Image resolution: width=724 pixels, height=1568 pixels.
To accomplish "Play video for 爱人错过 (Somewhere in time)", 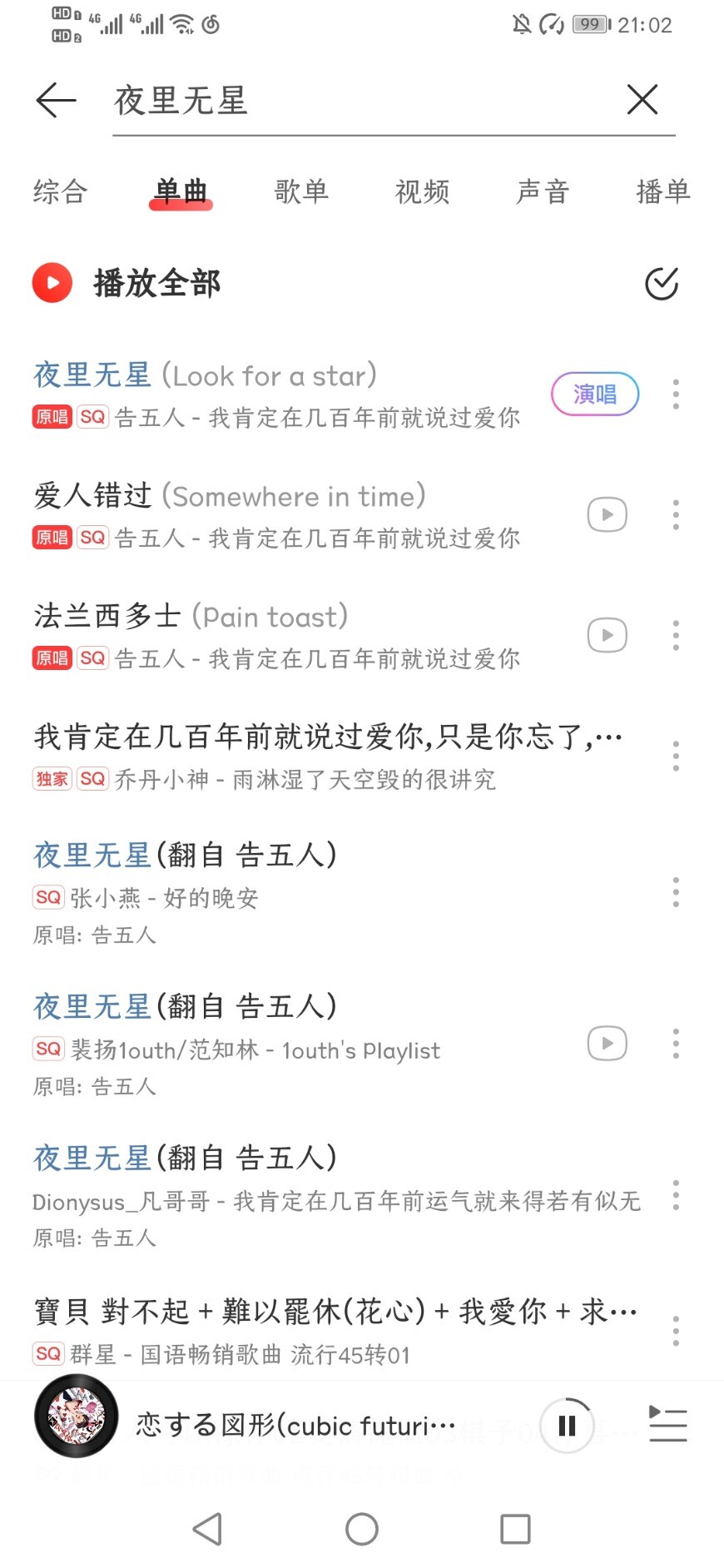I will pos(607,514).
